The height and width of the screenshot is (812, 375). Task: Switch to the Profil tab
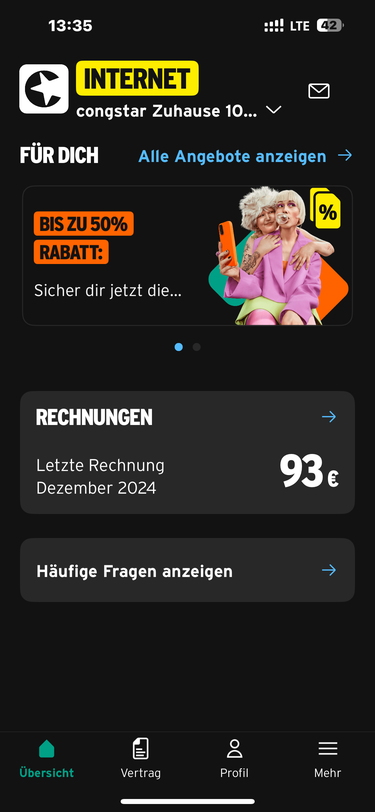point(234,759)
